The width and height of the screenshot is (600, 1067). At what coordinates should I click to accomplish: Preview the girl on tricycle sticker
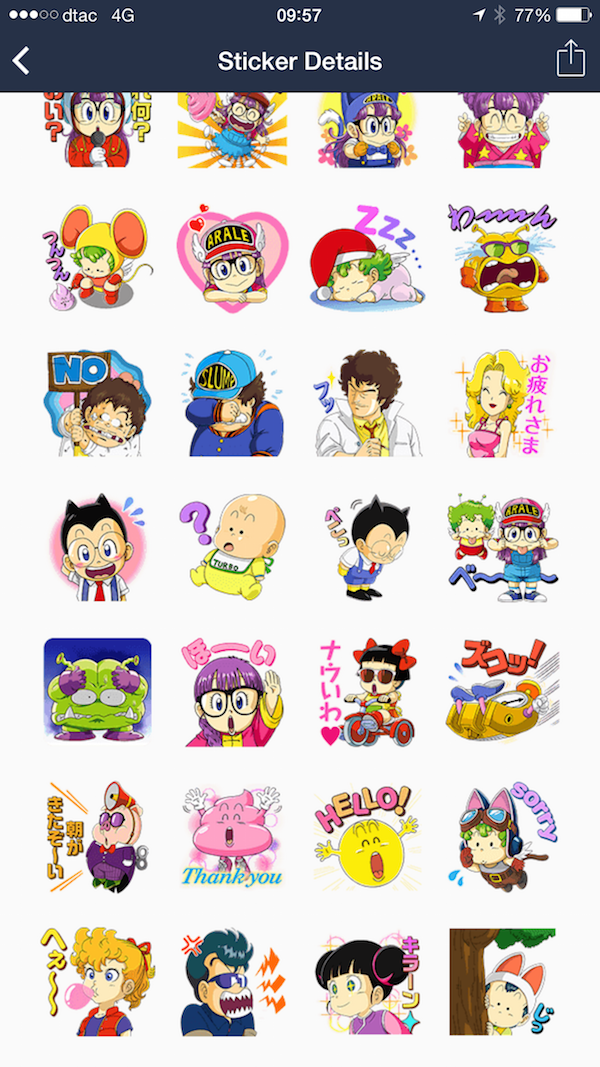coord(368,692)
